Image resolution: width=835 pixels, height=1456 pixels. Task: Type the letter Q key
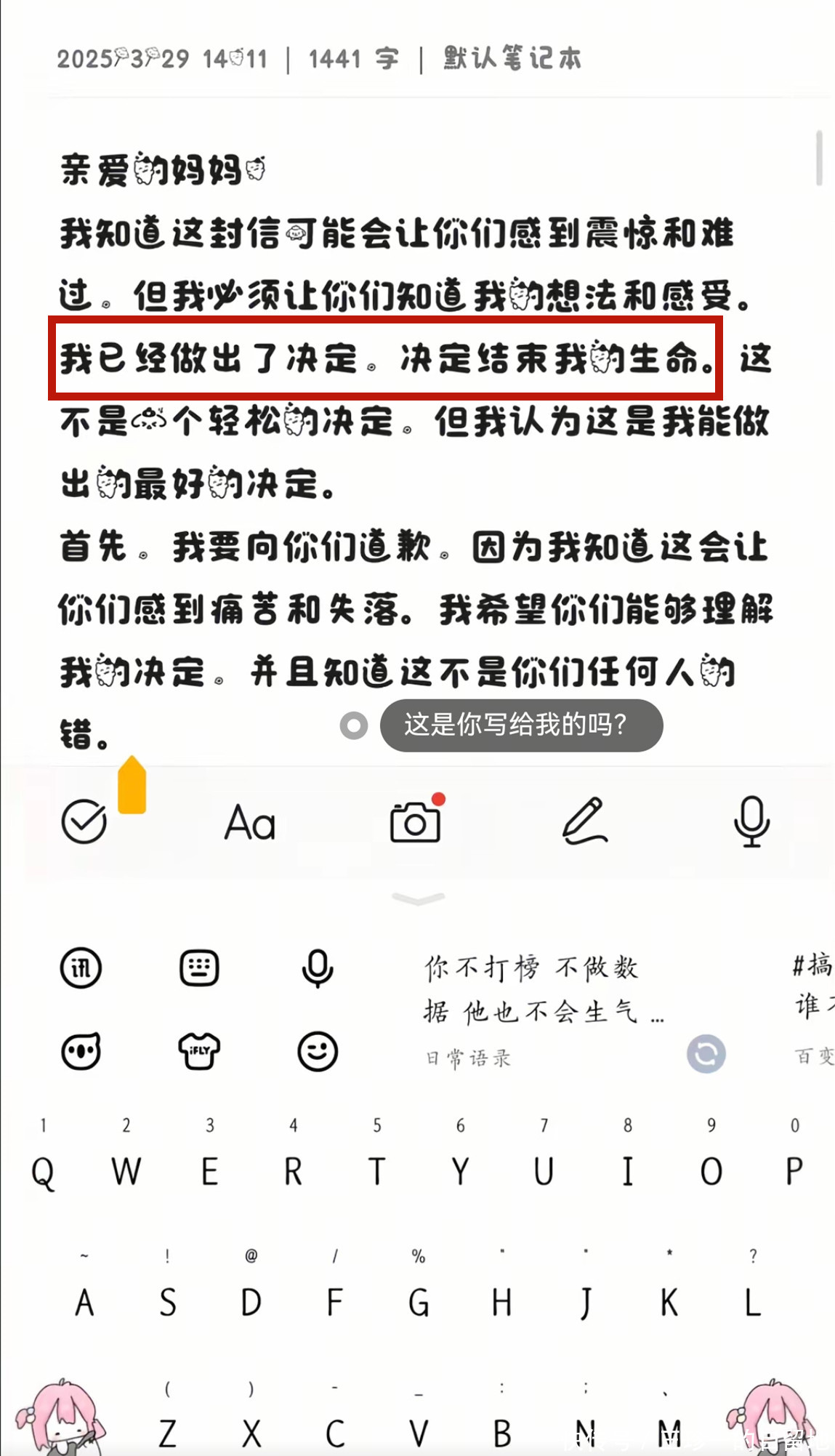tap(43, 1172)
